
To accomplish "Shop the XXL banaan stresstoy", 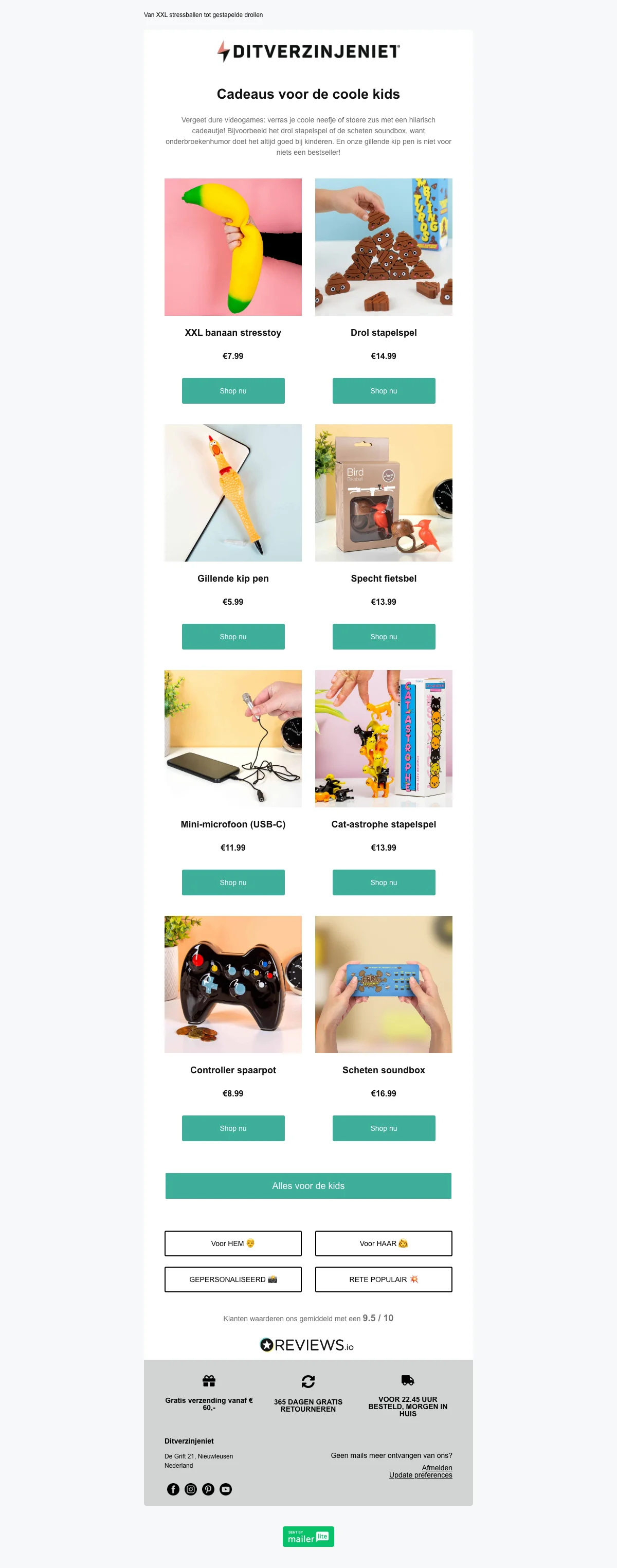I will coord(233,391).
